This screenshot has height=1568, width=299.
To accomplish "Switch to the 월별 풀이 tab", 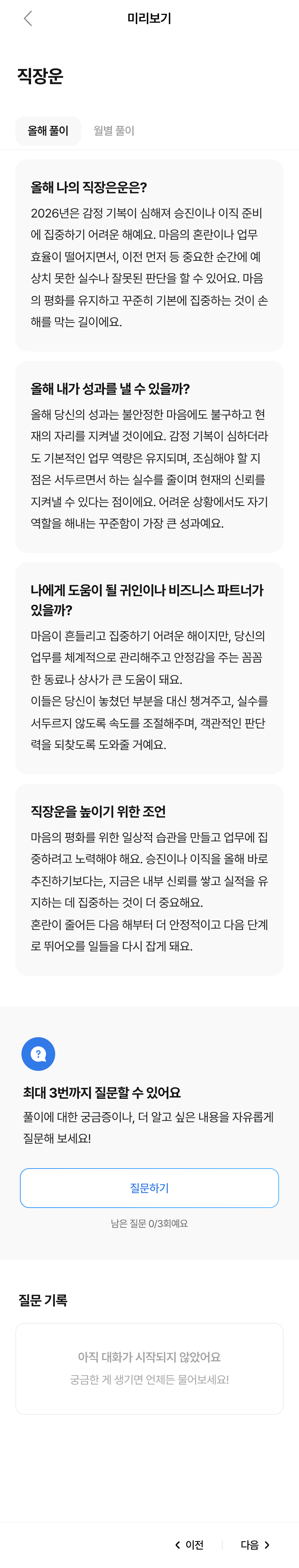I will tap(114, 131).
